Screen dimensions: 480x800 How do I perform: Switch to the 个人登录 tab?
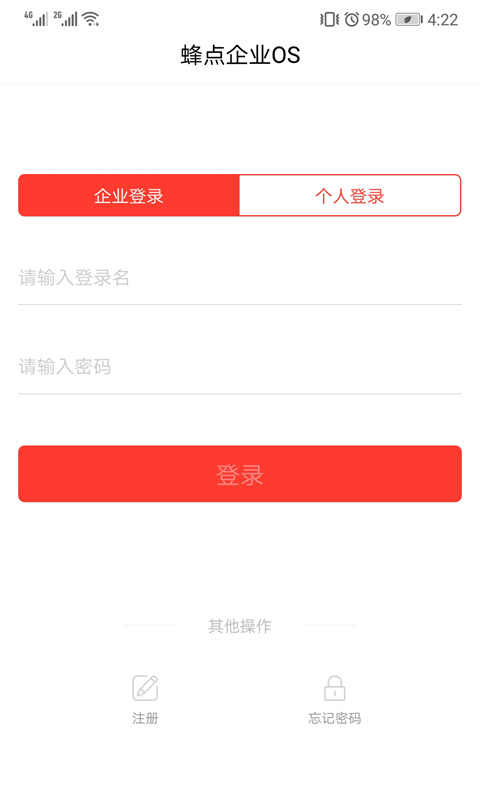[350, 195]
